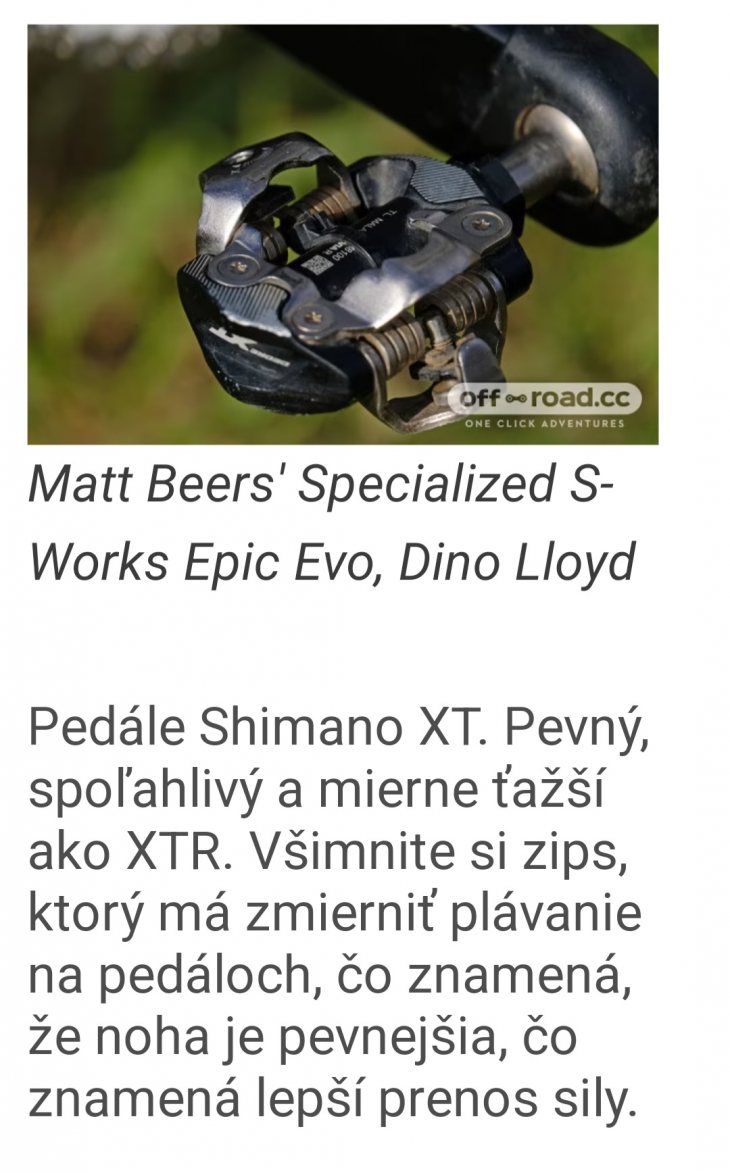Open the Shimano pedal article photo
Image resolution: width=730 pixels, height=1173 pixels.
tap(342, 235)
